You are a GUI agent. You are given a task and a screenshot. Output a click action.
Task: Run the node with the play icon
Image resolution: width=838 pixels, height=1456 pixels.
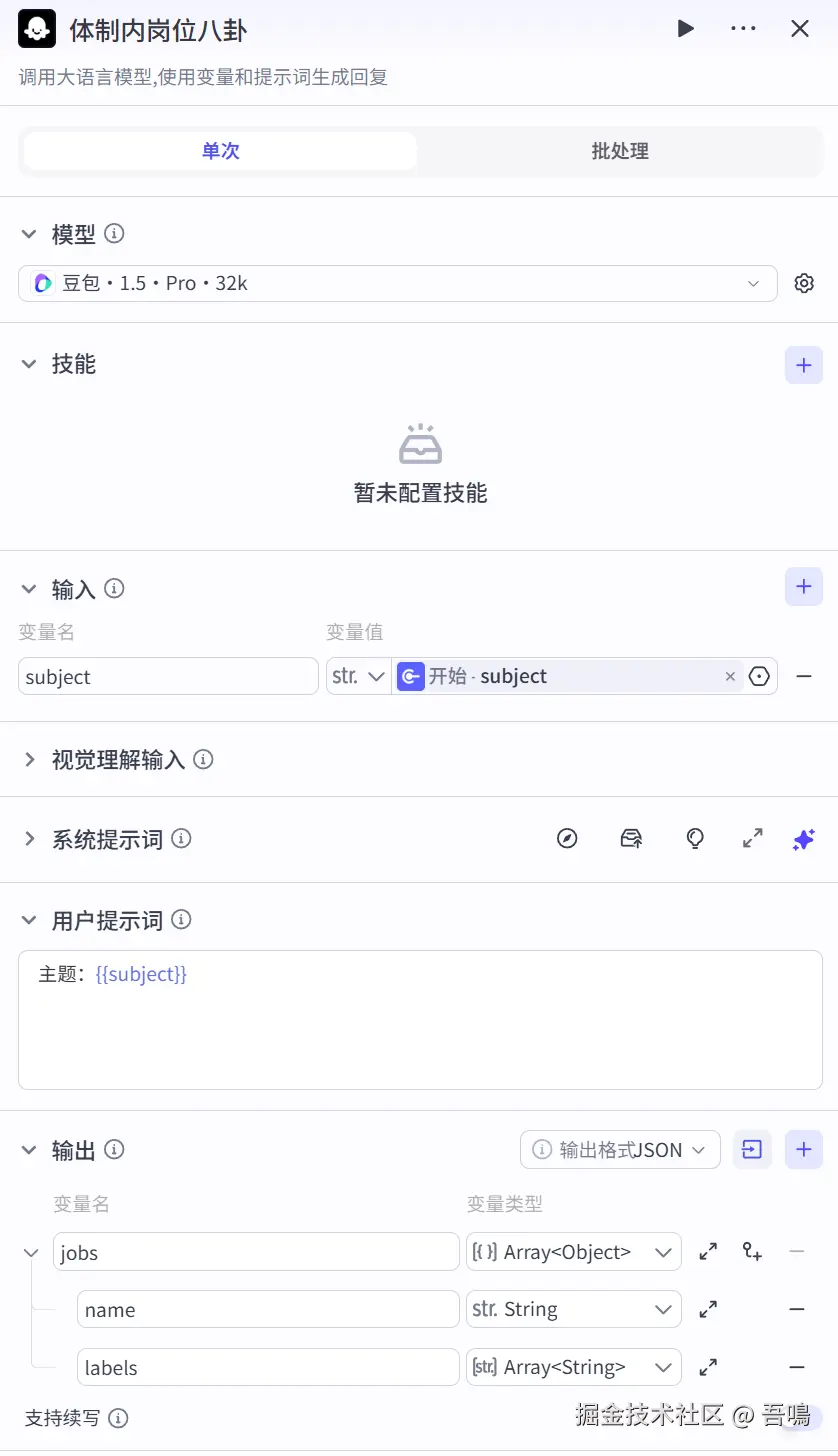click(685, 29)
